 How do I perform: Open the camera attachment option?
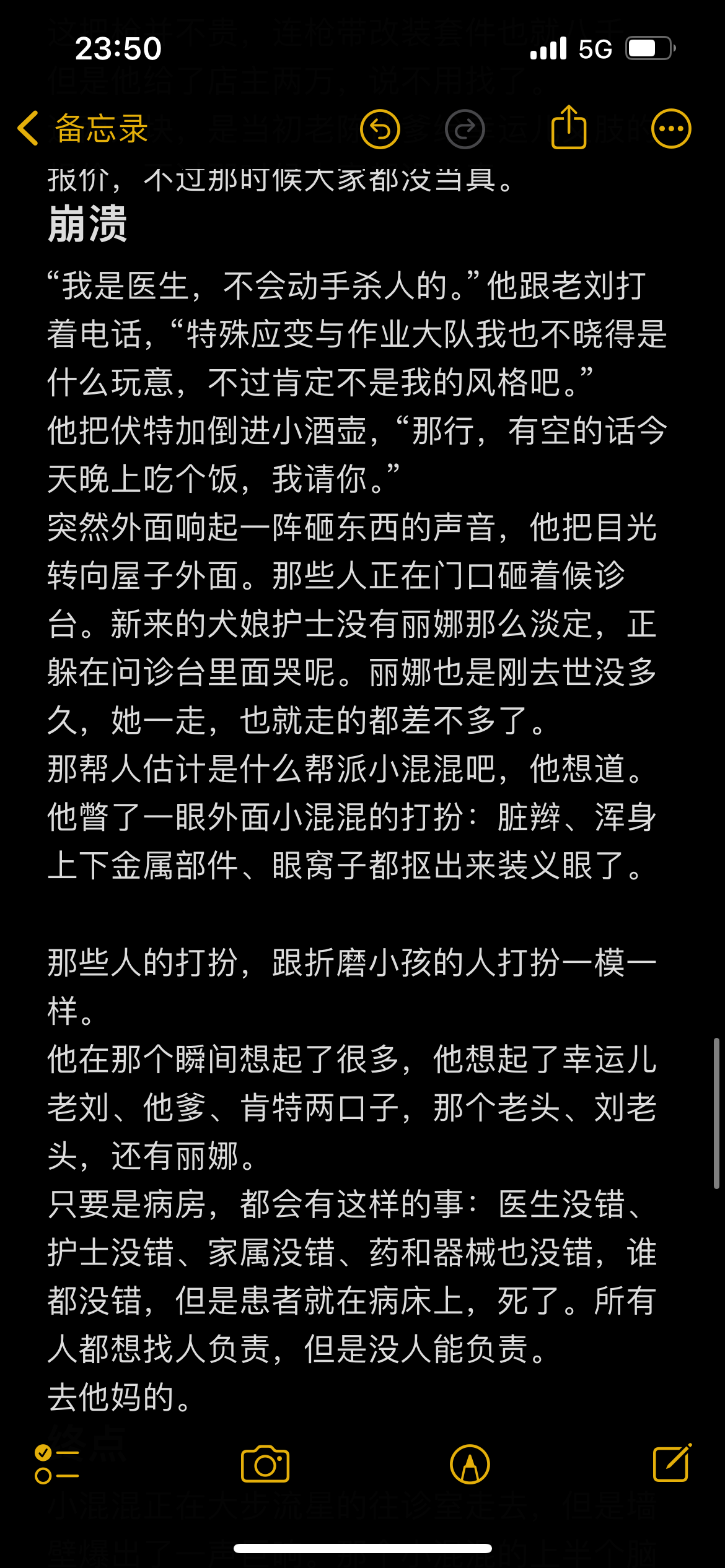click(265, 1464)
